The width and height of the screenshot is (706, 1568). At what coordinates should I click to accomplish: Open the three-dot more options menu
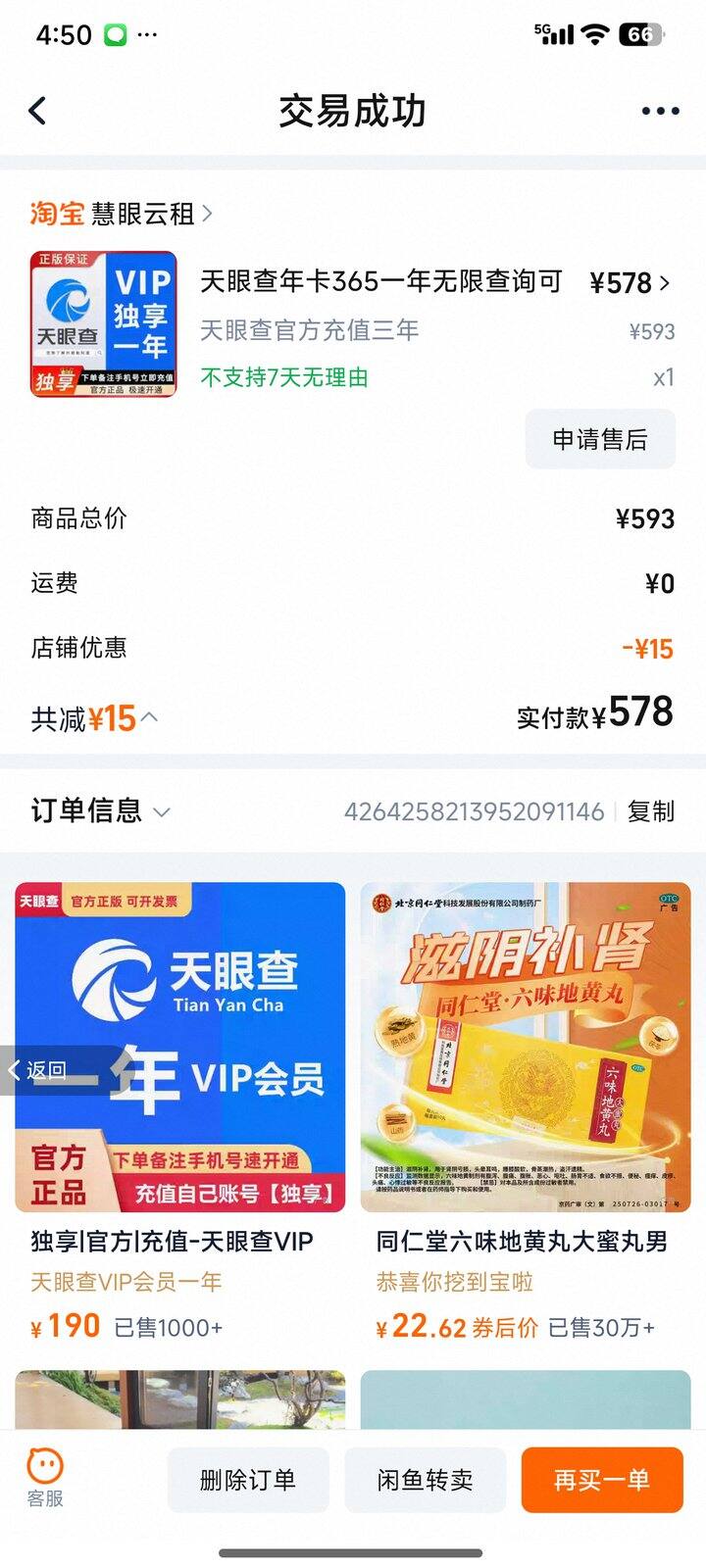click(x=660, y=110)
